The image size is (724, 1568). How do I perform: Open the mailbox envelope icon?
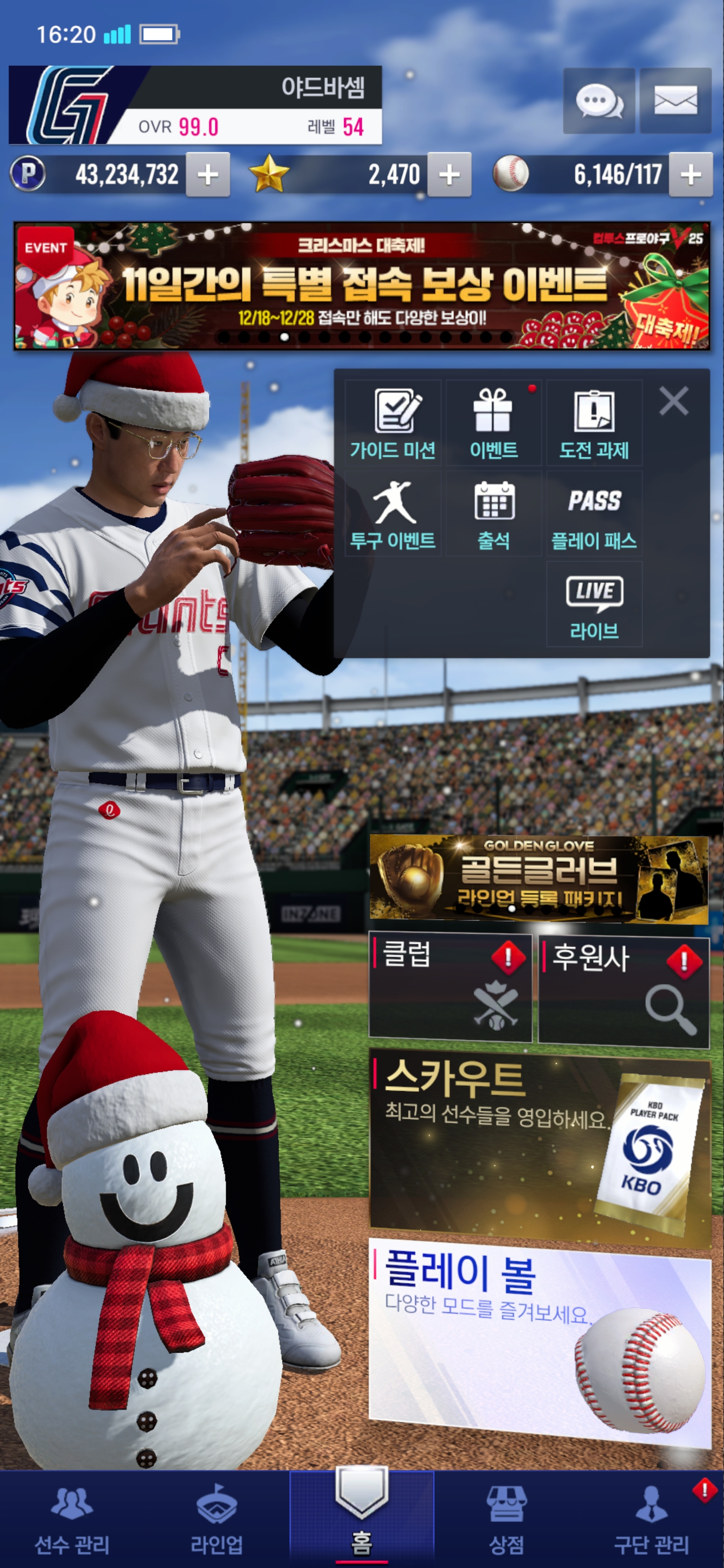coord(675,101)
